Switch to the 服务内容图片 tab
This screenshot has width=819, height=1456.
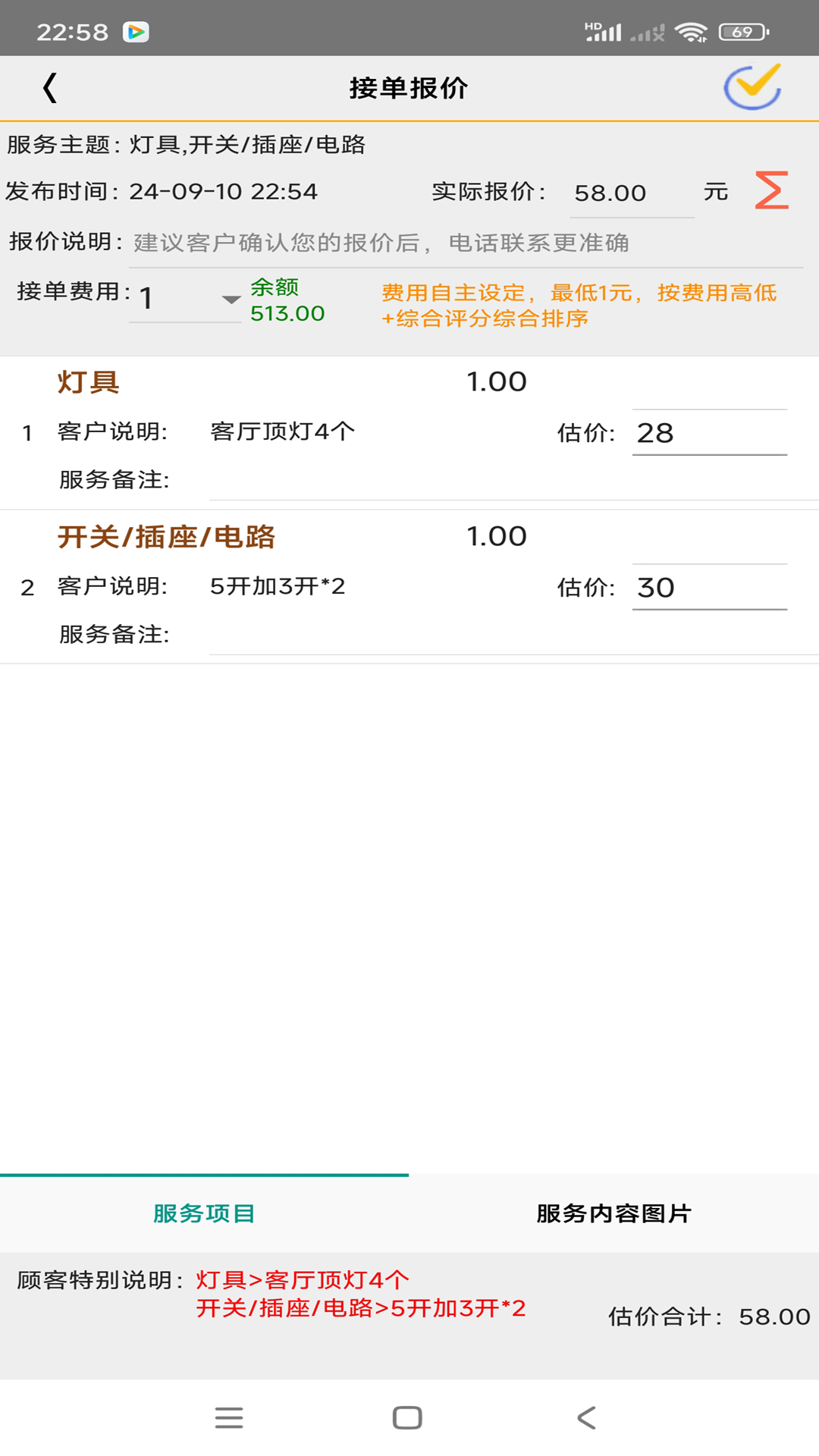(614, 1213)
